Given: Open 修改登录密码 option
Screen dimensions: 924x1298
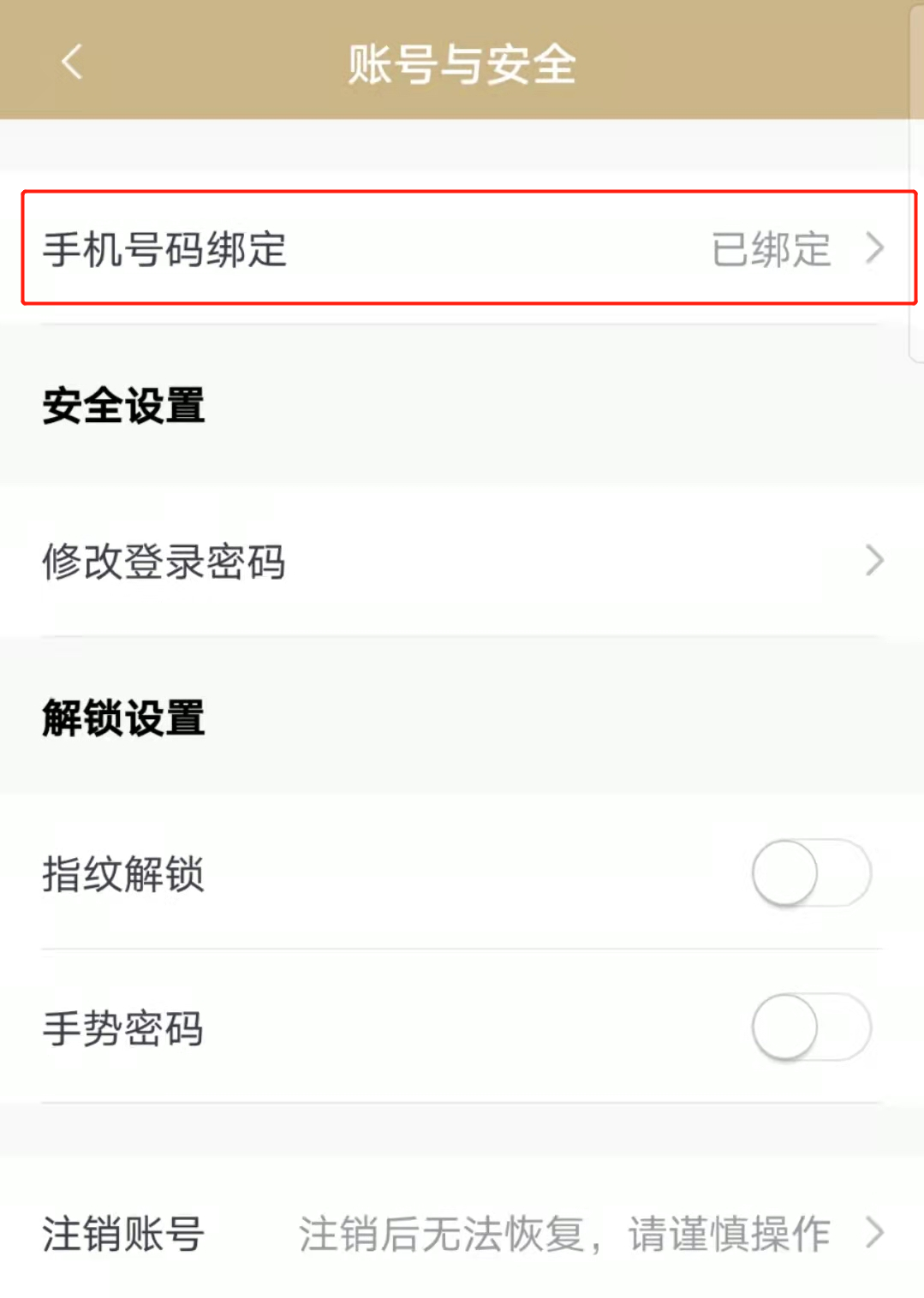Looking at the screenshot, I should click(x=462, y=562).
